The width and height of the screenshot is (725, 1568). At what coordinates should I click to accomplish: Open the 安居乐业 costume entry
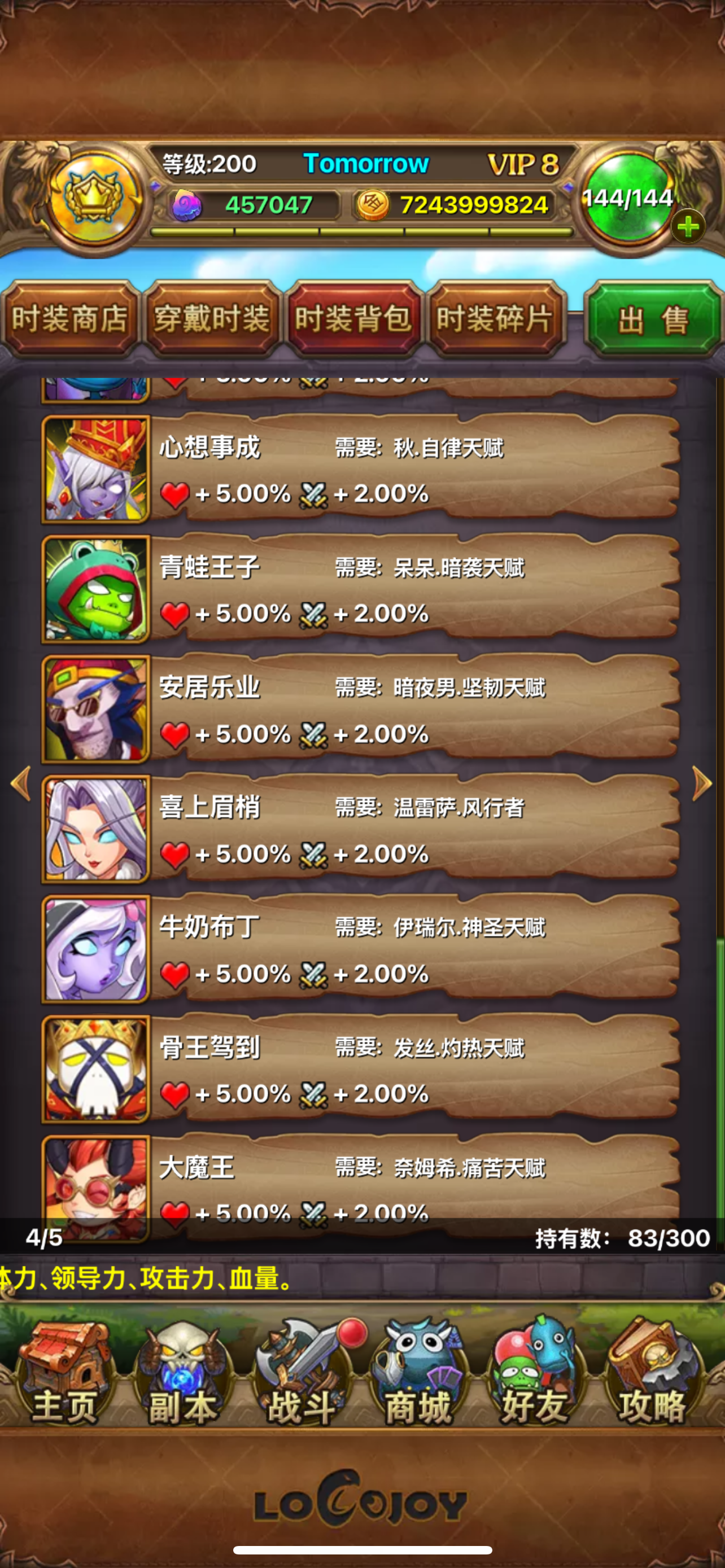360,709
